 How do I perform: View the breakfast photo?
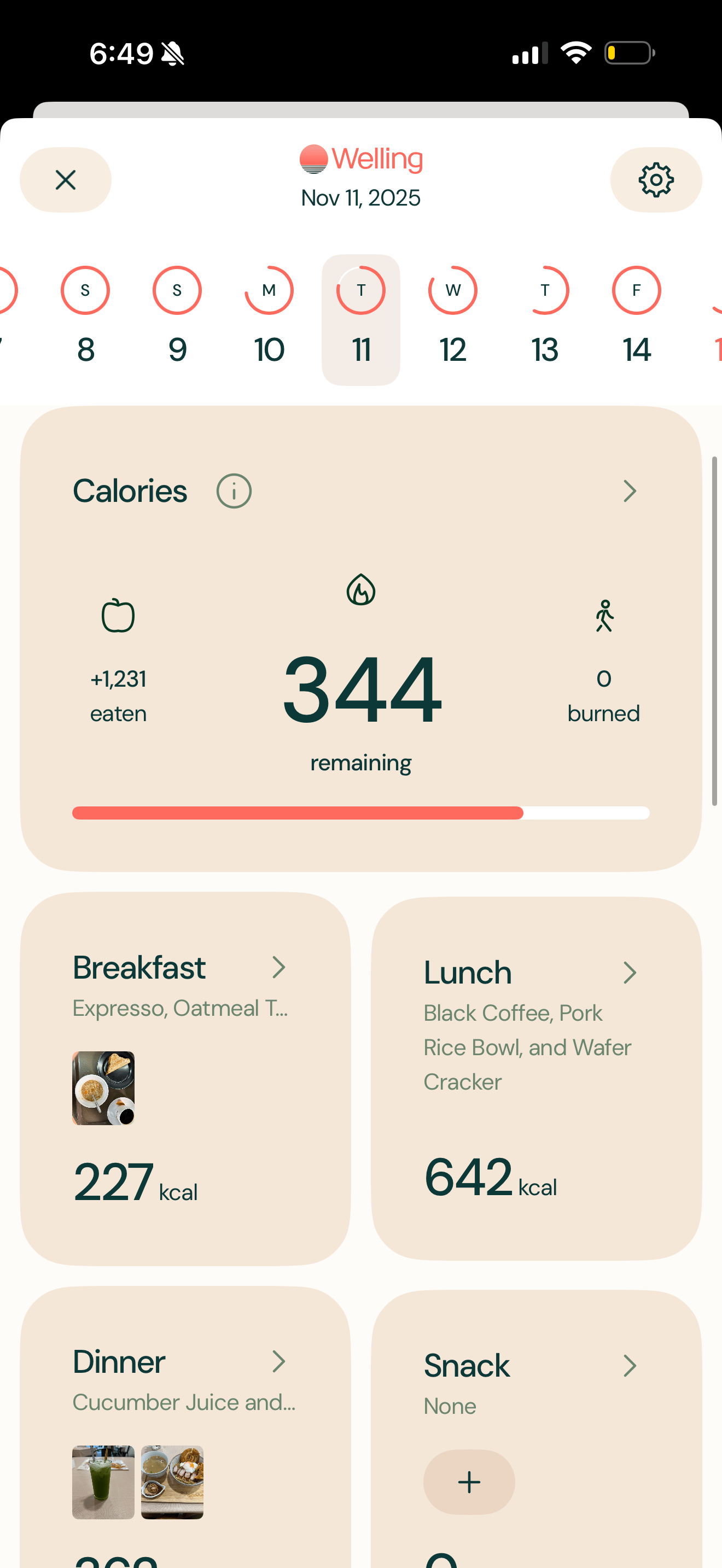click(103, 1088)
